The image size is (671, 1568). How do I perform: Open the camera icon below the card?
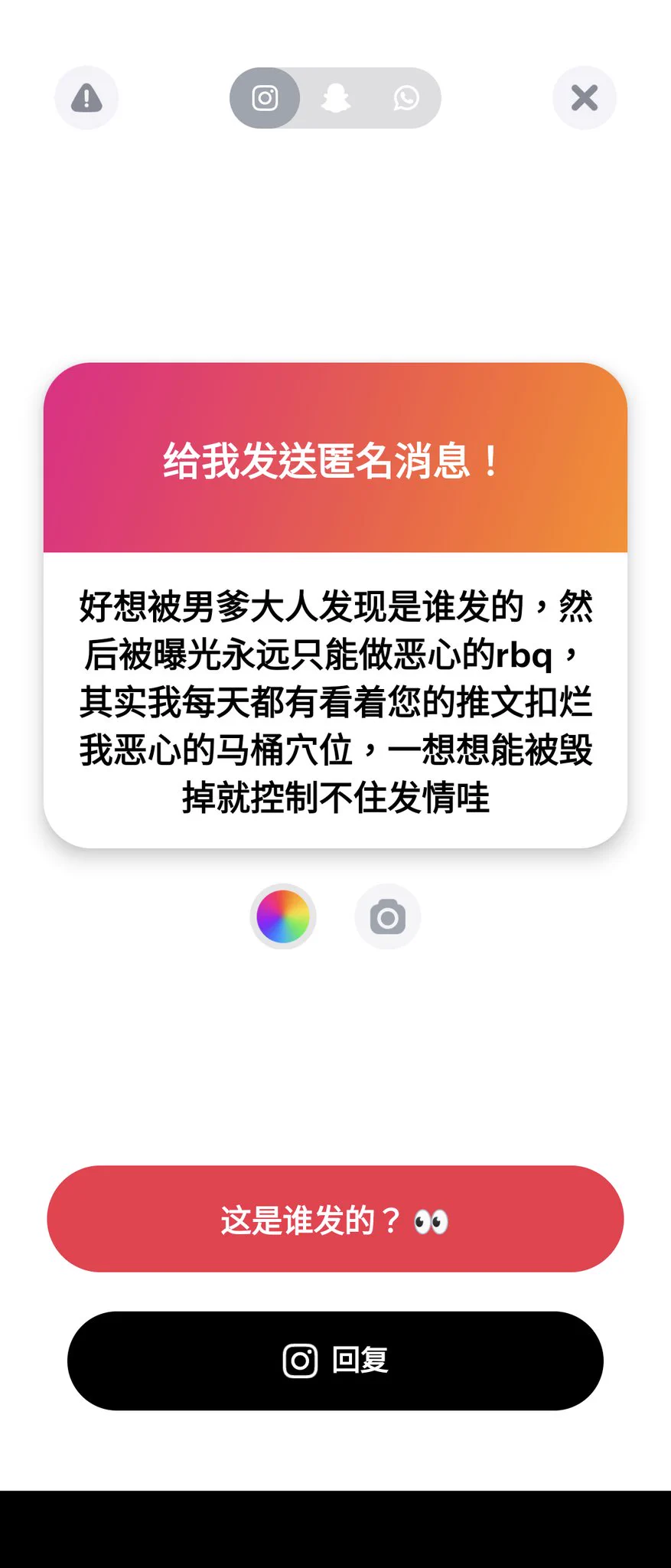coord(388,916)
